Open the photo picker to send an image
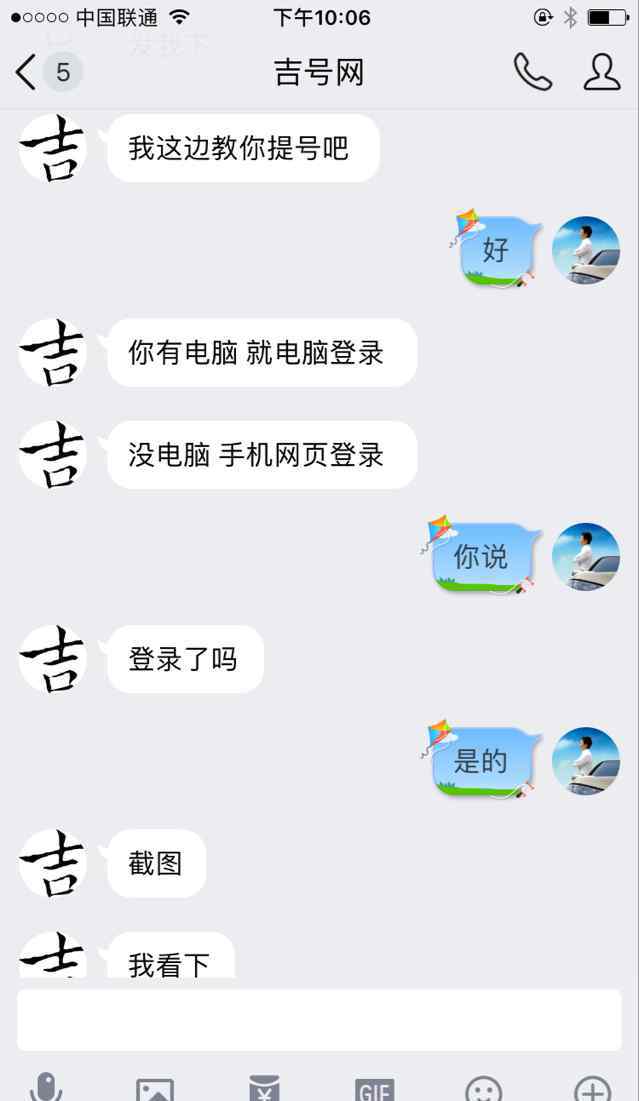 [x=155, y=1089]
